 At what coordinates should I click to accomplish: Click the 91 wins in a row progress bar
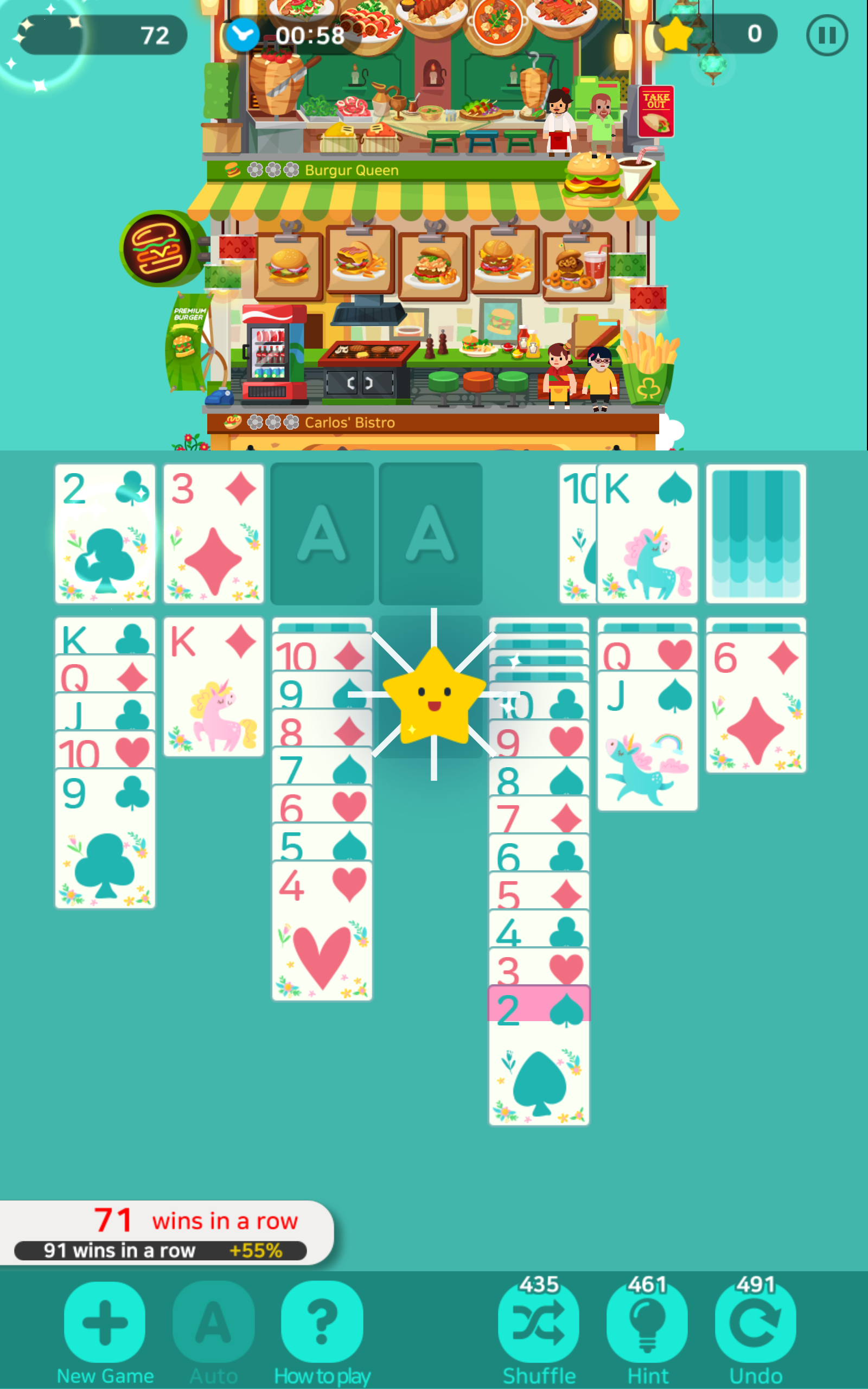click(x=161, y=1248)
